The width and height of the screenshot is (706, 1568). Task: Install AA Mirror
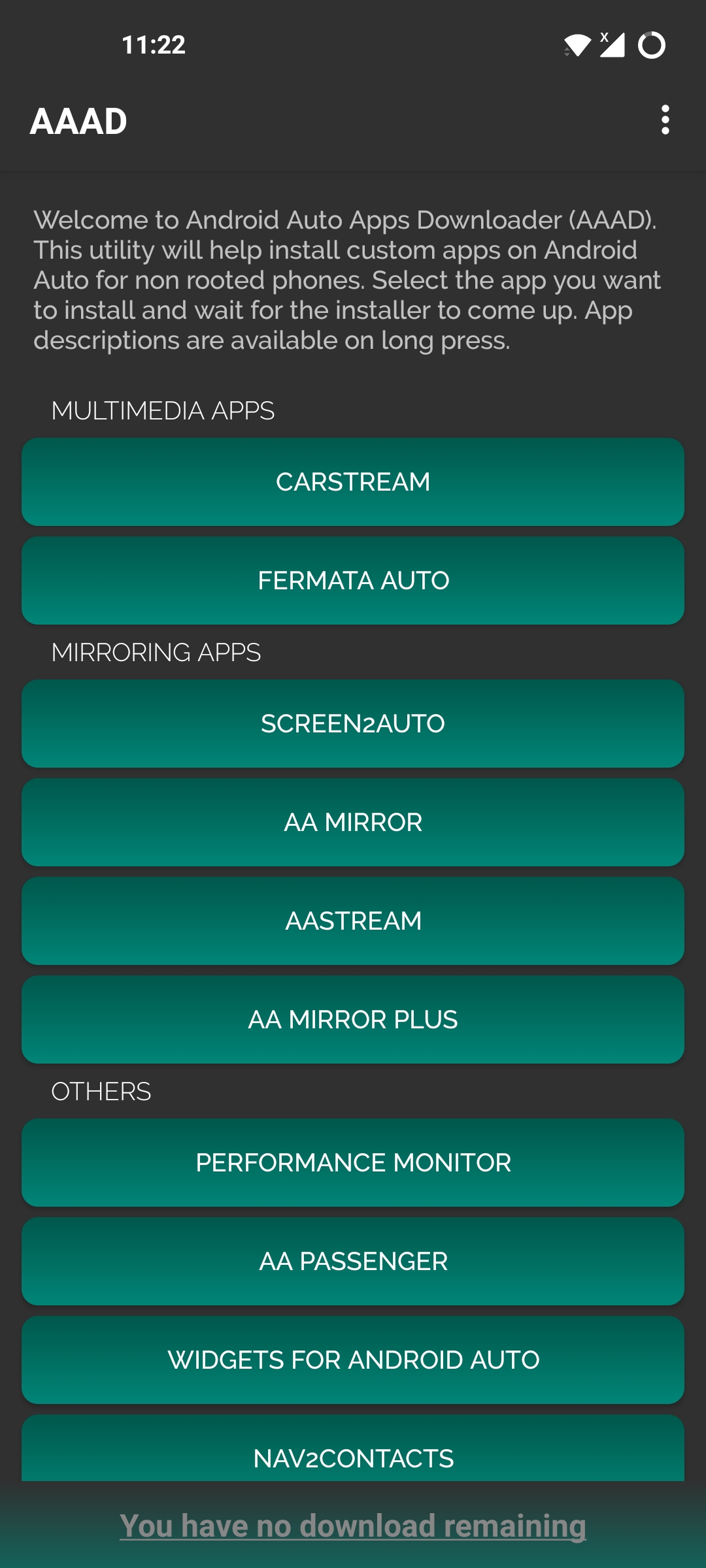pyautogui.click(x=353, y=823)
